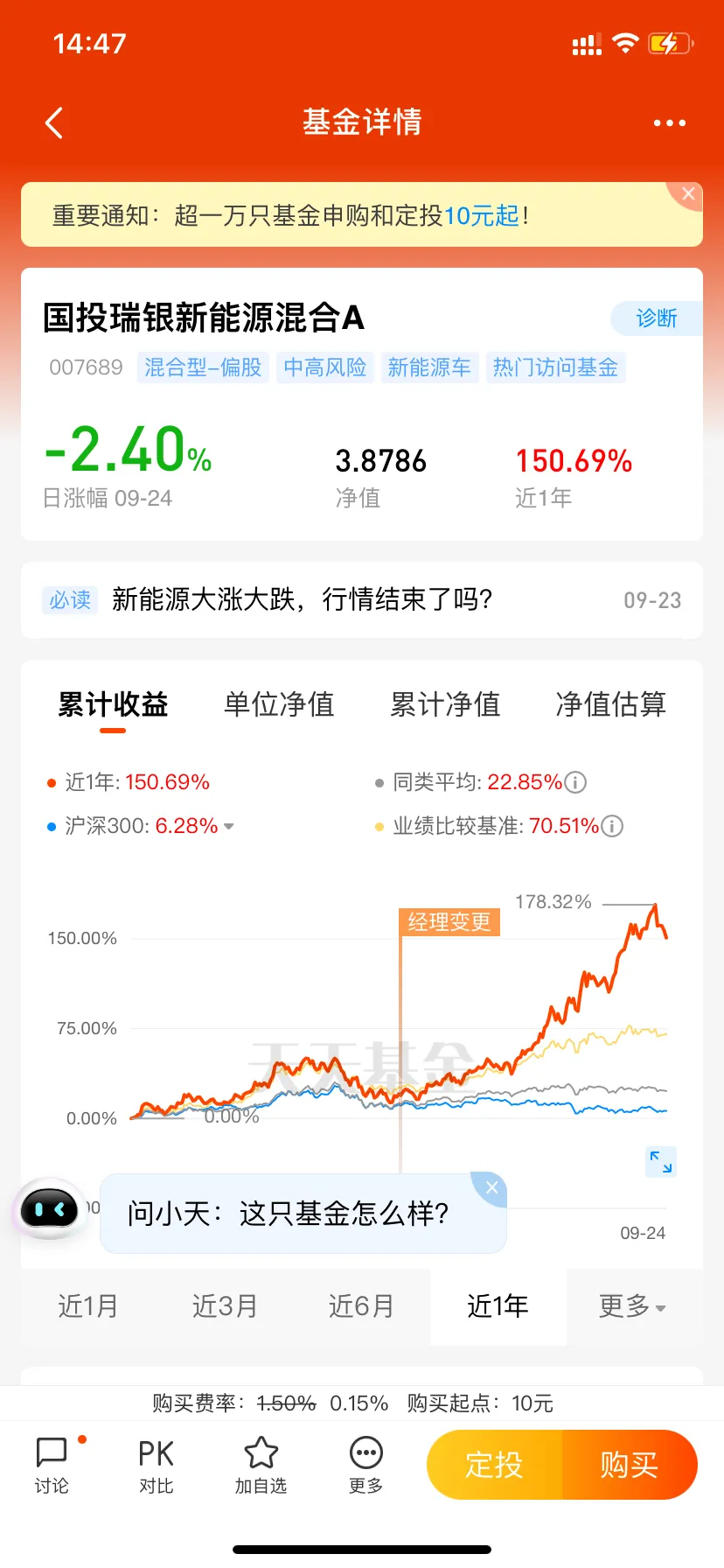Expand the chart to fullscreen
The width and height of the screenshot is (724, 1568).
click(x=661, y=1162)
